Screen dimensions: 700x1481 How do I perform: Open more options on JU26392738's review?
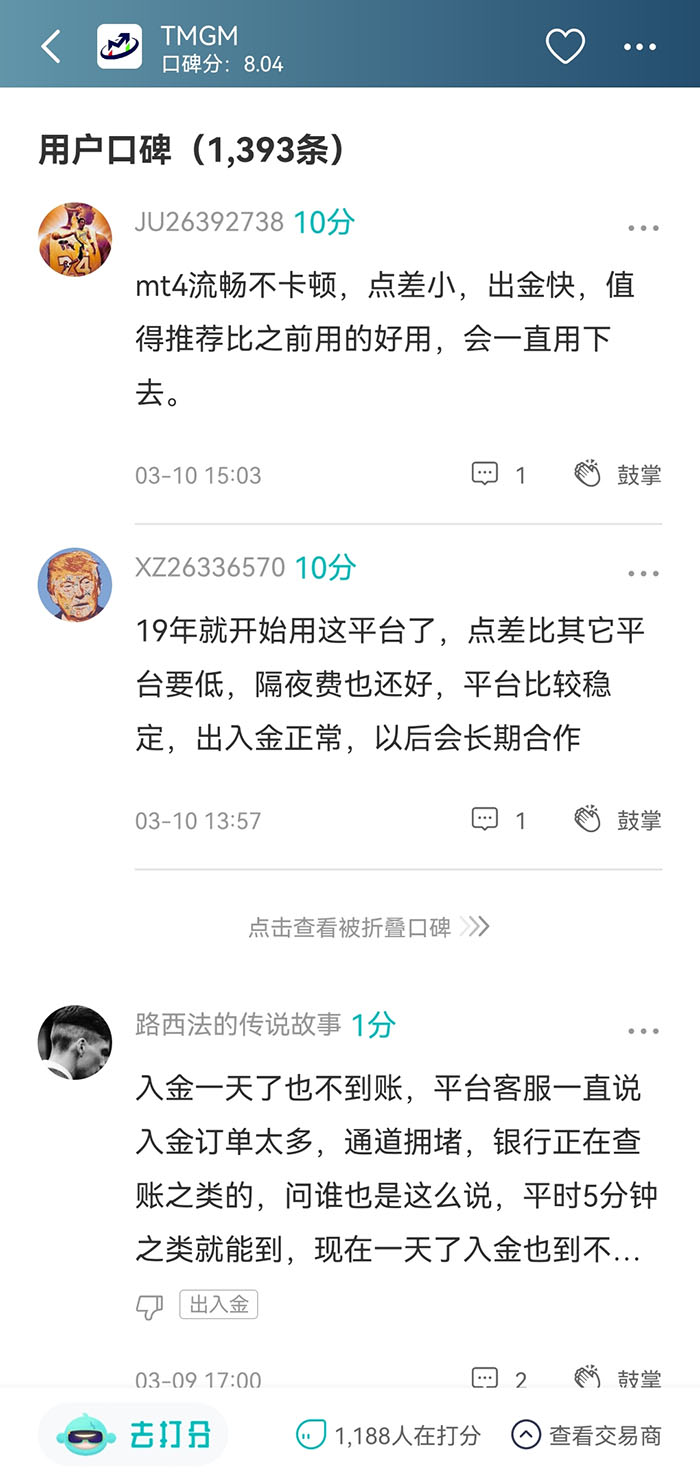pyautogui.click(x=643, y=229)
